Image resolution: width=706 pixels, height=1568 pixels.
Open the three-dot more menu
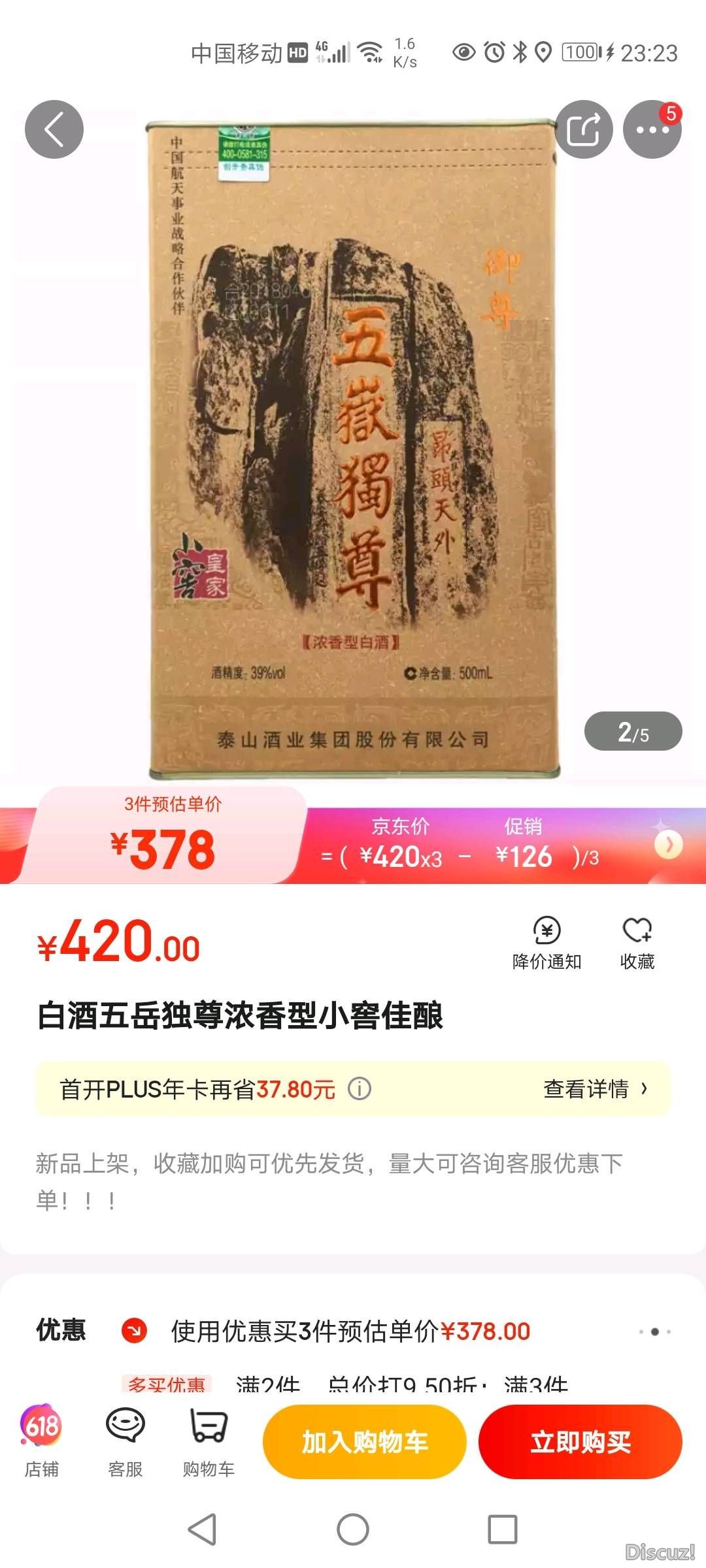pos(652,129)
